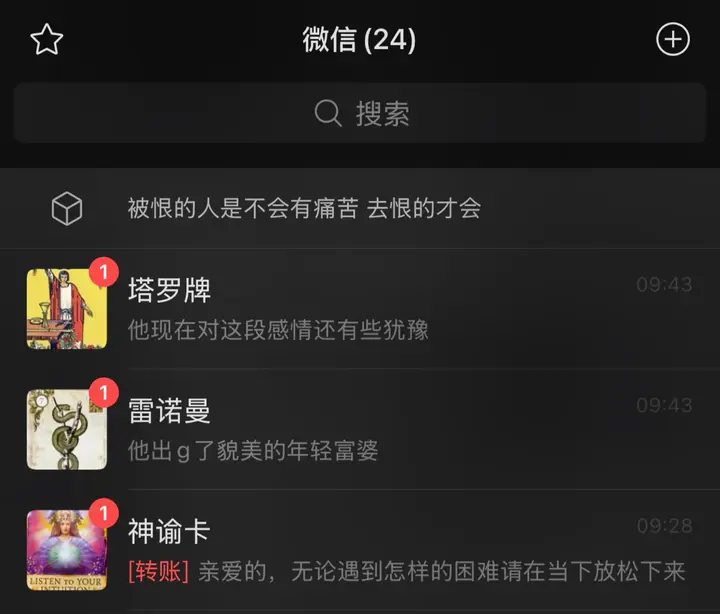The height and width of the screenshot is (614, 720).
Task: Tap the 搜索 search box
Action: click(x=360, y=113)
